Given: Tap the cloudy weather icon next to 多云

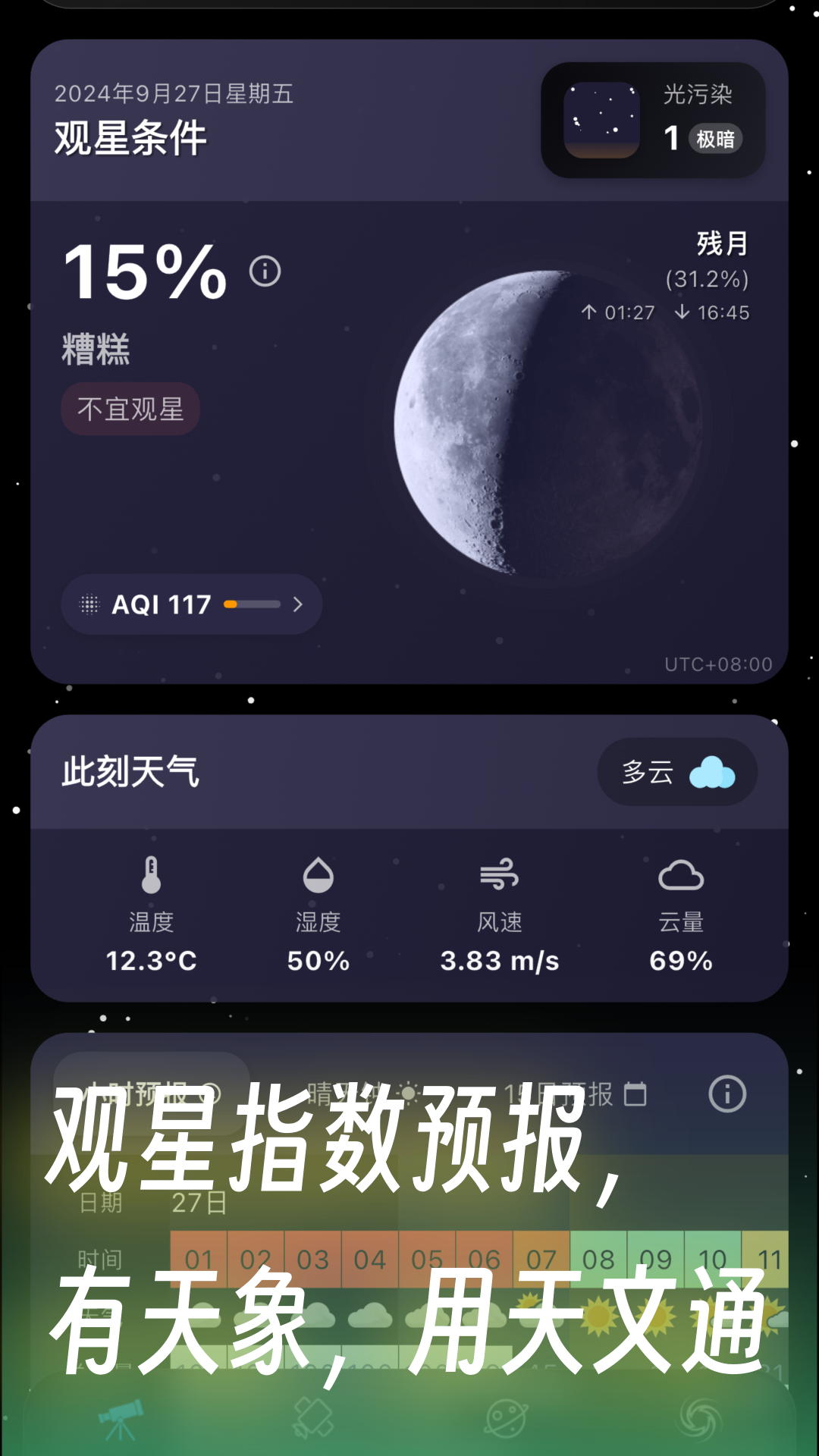Looking at the screenshot, I should point(711,772).
